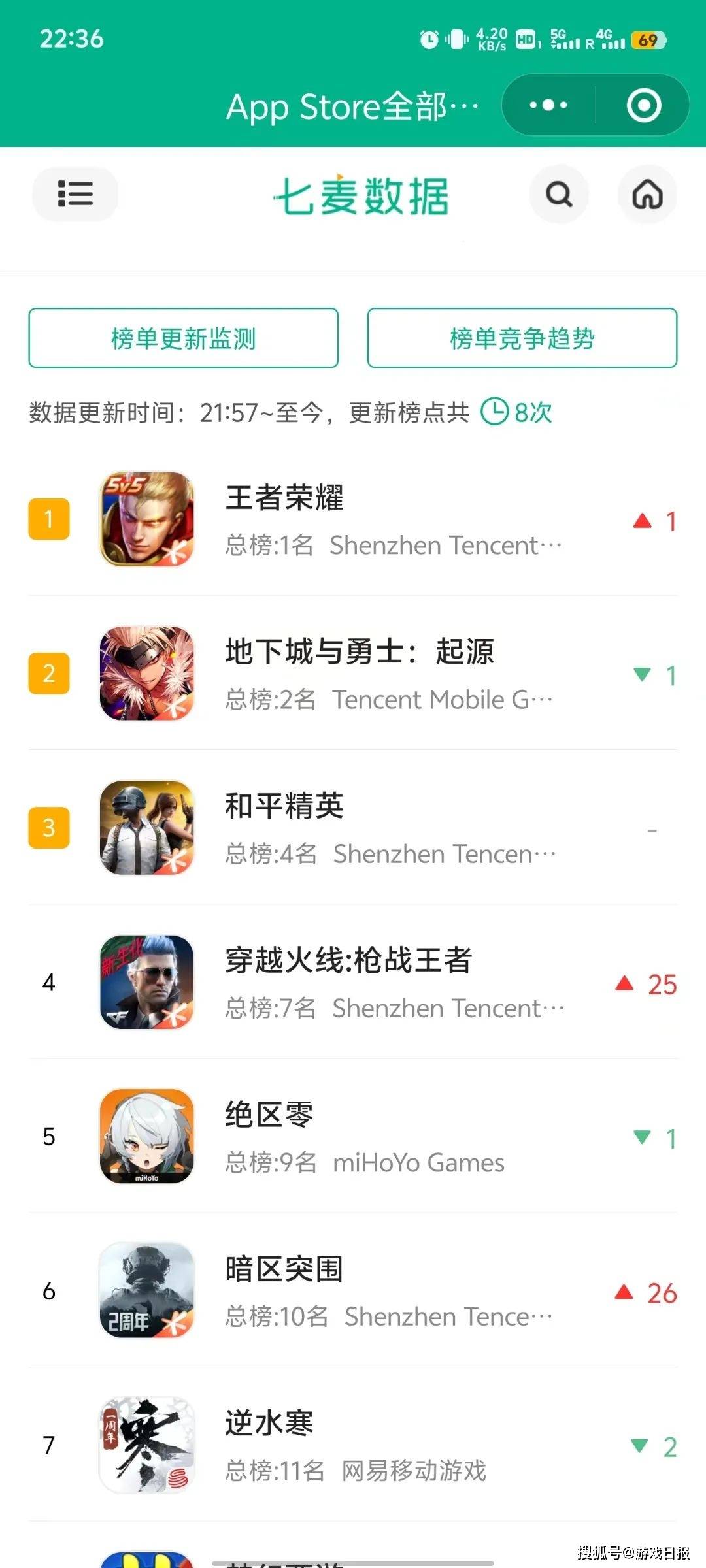The width and height of the screenshot is (706, 1568).
Task: Open the 王者荣耀 entry
Action: (353, 519)
